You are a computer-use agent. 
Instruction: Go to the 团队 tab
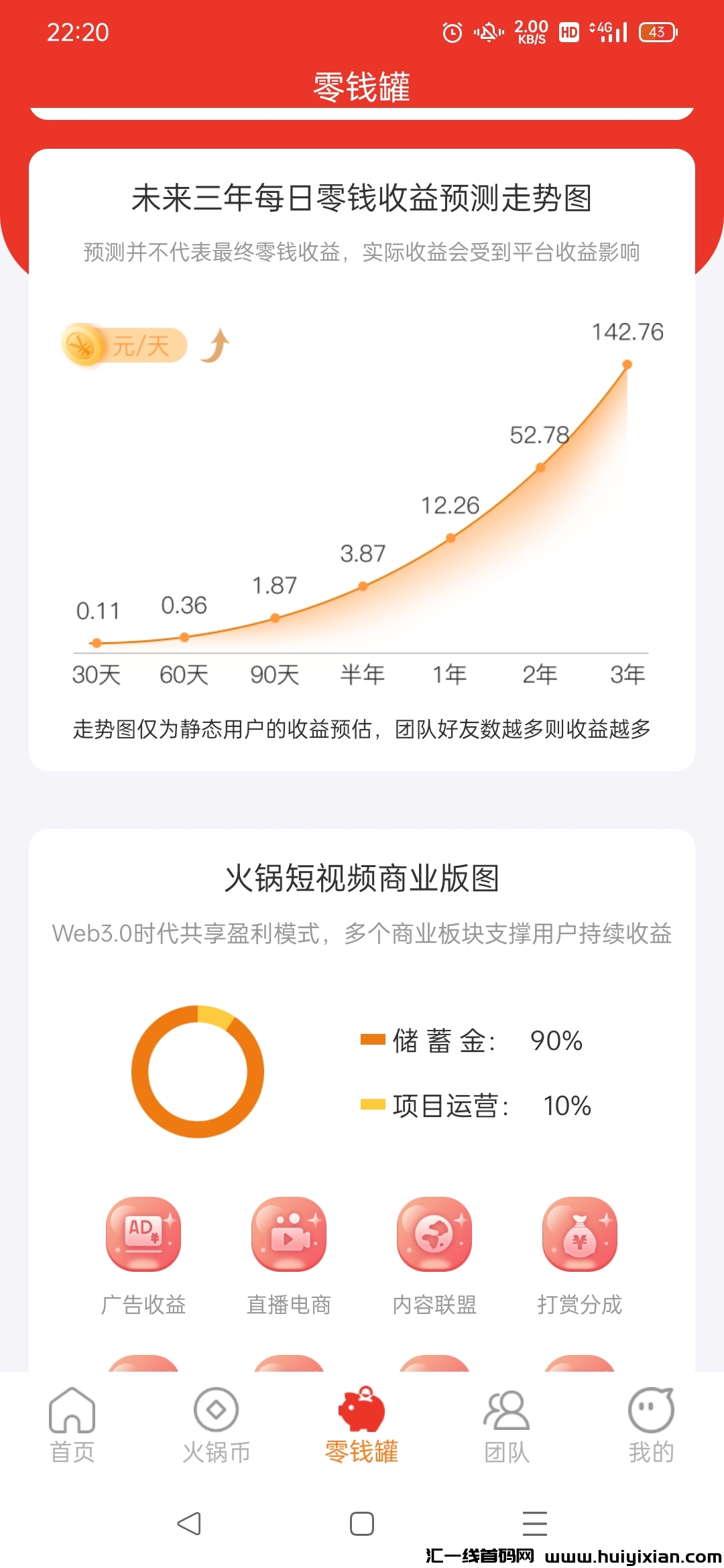point(507,1425)
